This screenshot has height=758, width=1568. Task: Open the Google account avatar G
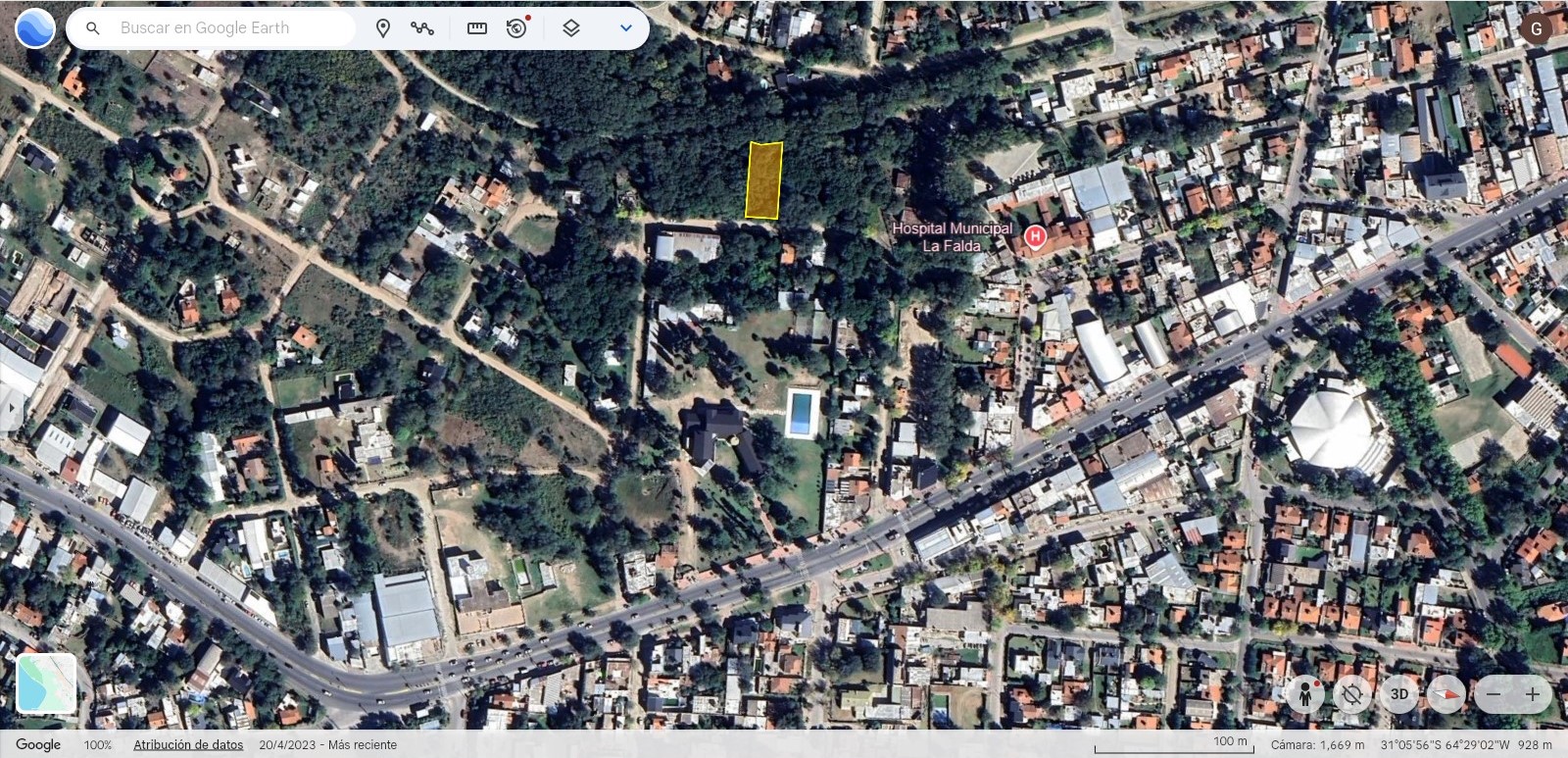click(x=1536, y=28)
